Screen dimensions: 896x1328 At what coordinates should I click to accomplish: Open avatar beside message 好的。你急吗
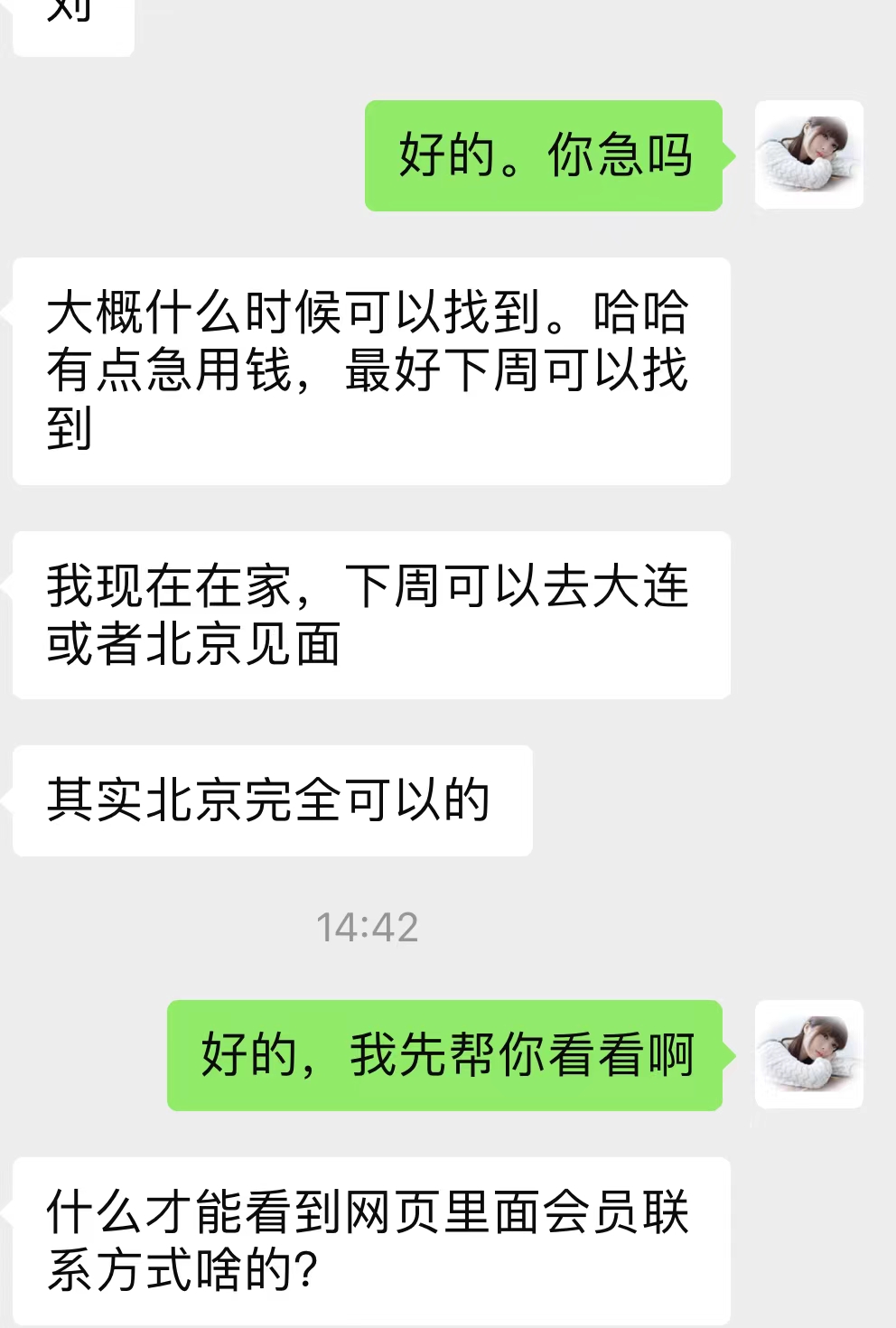pos(808,155)
